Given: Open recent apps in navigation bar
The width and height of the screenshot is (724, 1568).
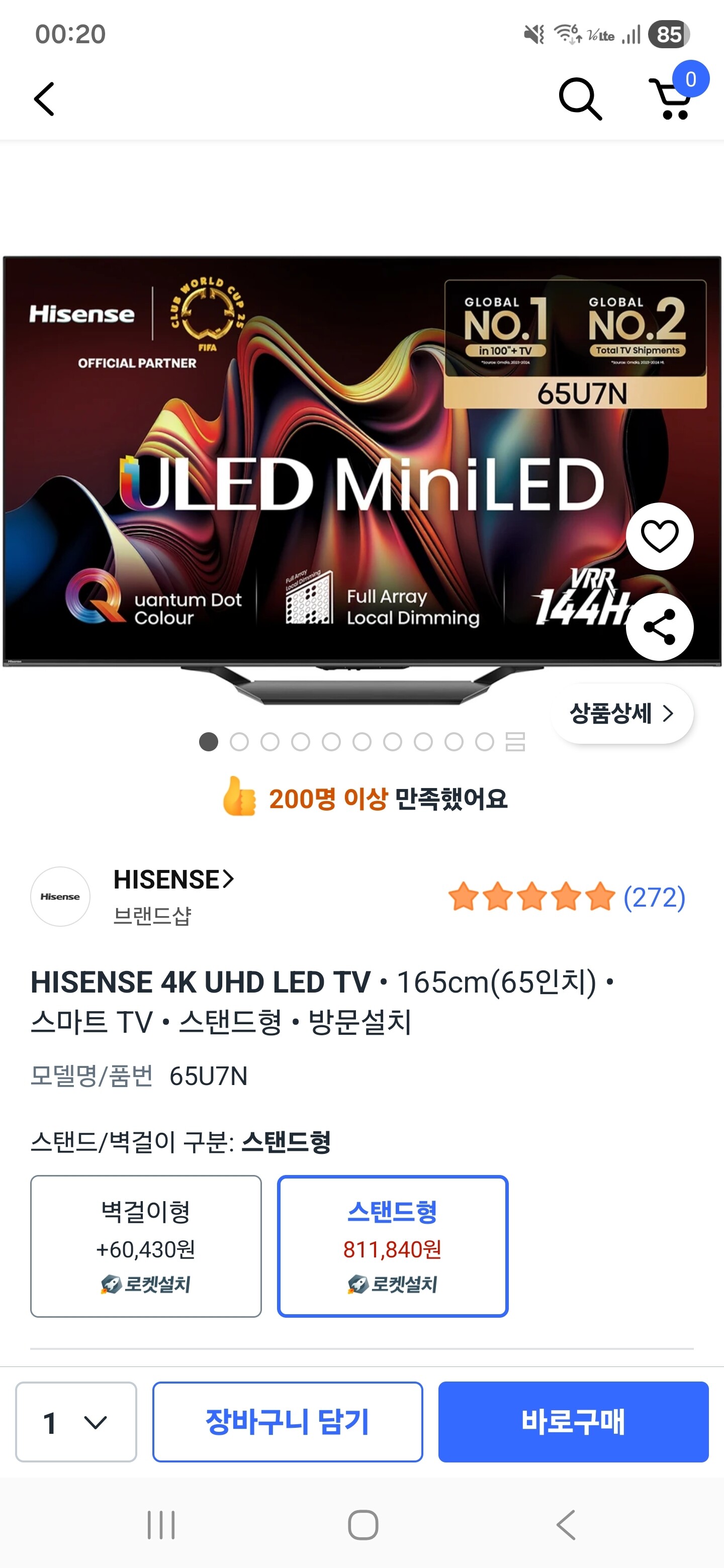Looking at the screenshot, I should point(161,1525).
